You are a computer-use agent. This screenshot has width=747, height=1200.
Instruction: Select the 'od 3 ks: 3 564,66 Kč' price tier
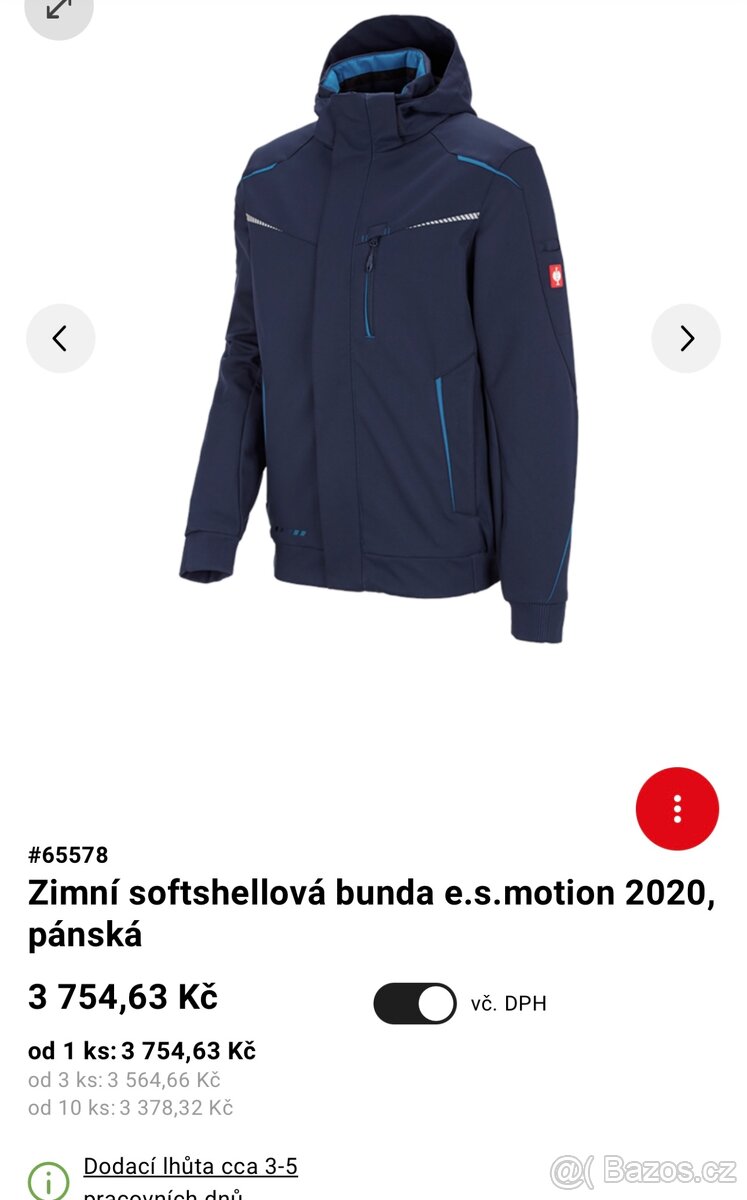(x=124, y=1081)
